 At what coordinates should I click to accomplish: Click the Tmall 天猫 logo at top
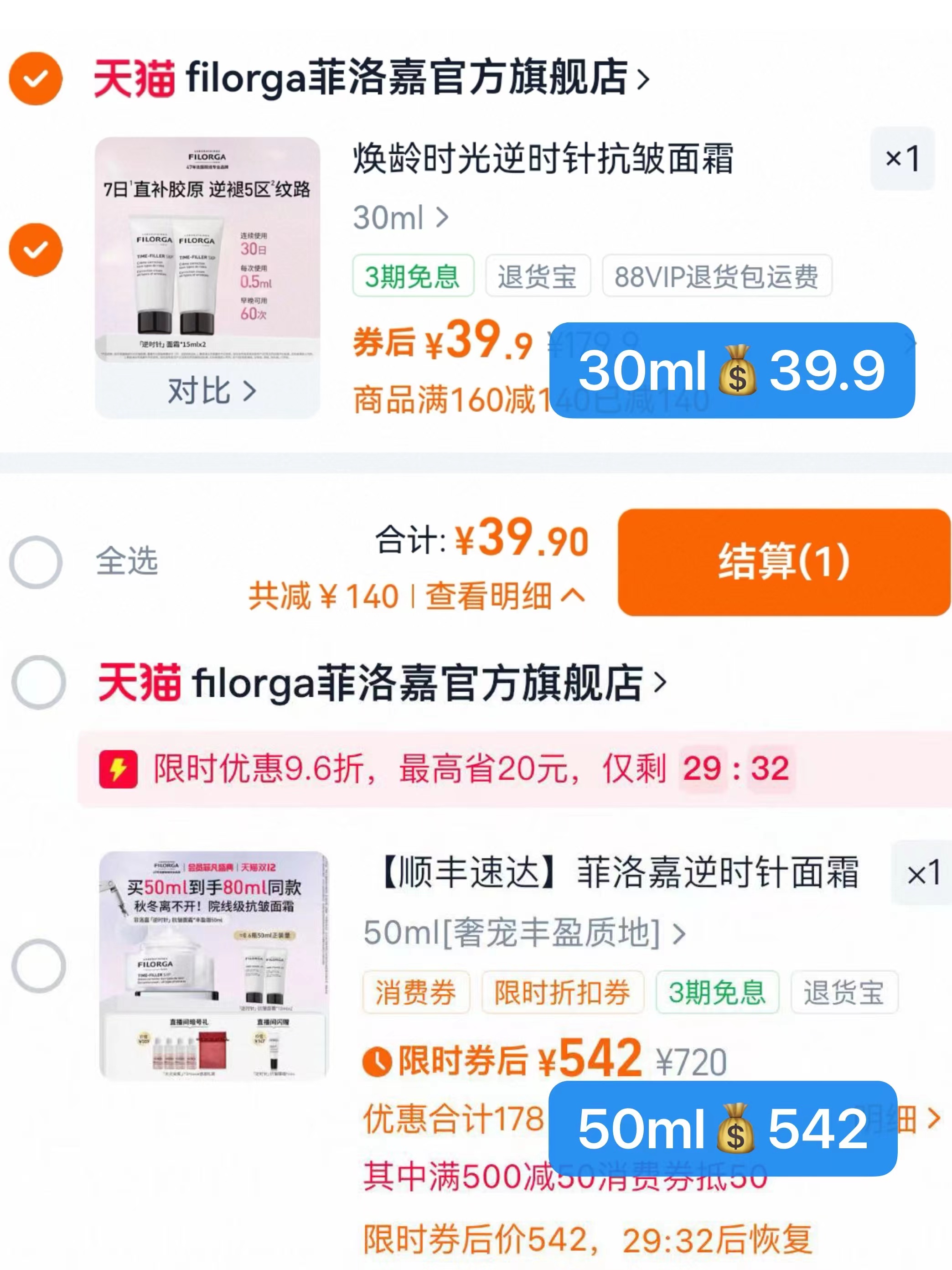pyautogui.click(x=132, y=80)
